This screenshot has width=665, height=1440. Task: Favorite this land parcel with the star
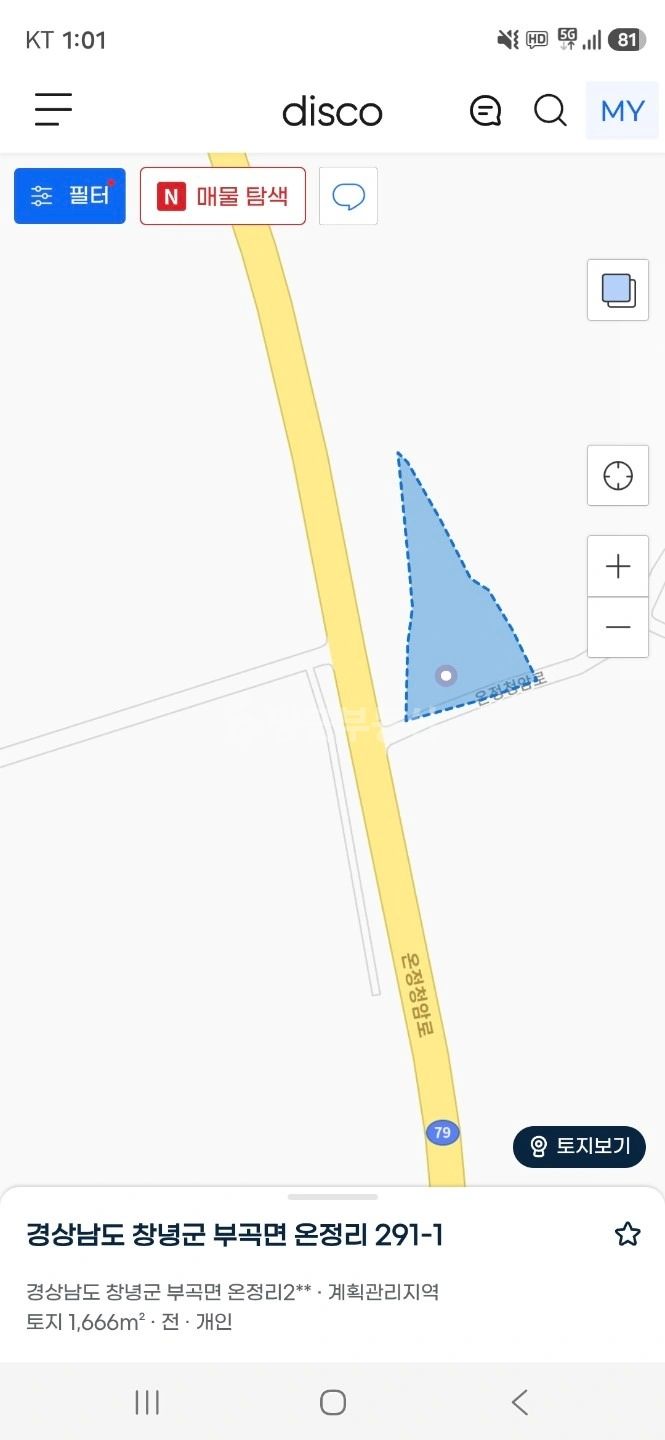[x=627, y=1235]
